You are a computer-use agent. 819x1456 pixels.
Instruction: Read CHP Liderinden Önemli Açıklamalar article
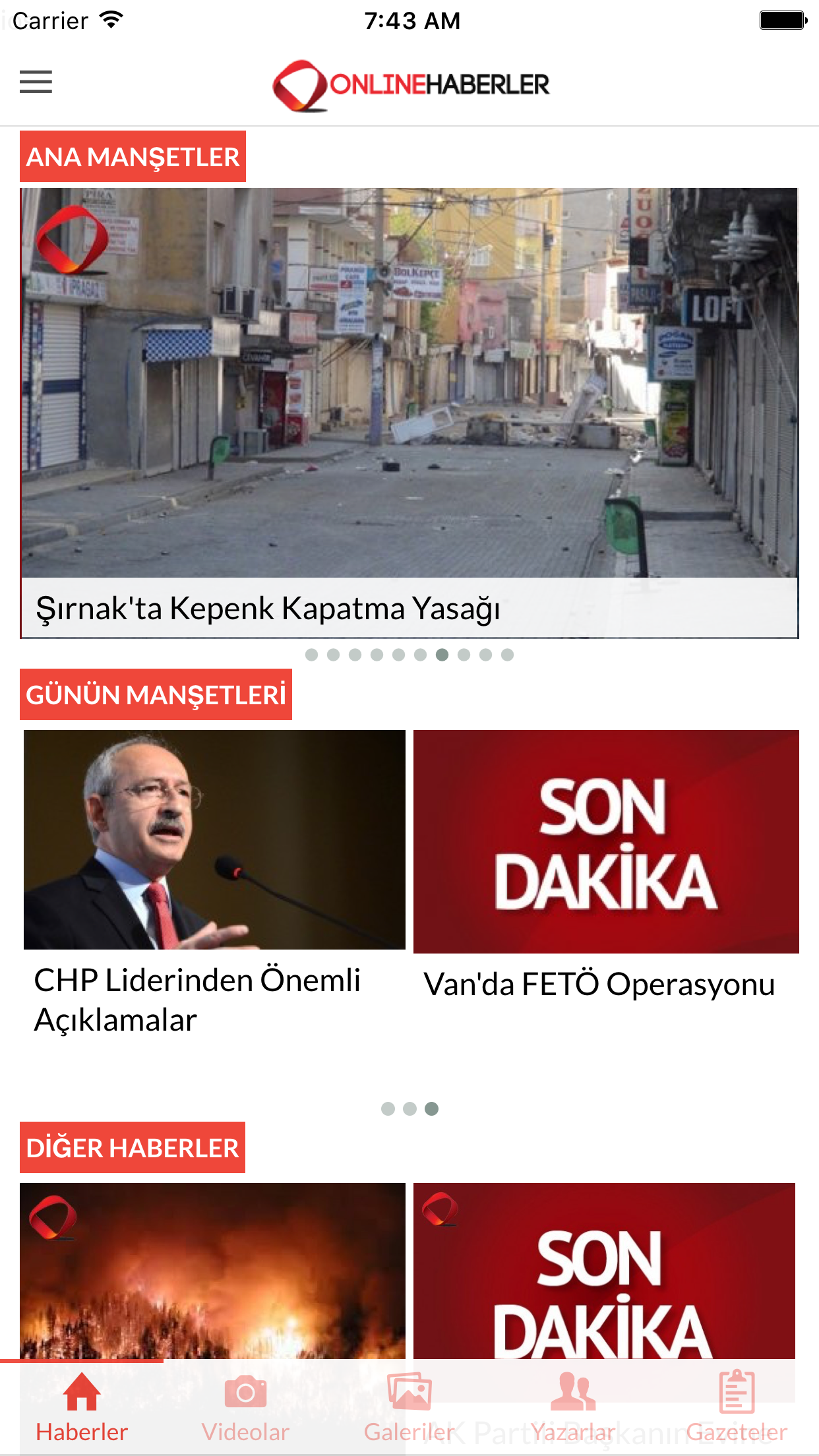point(214,884)
